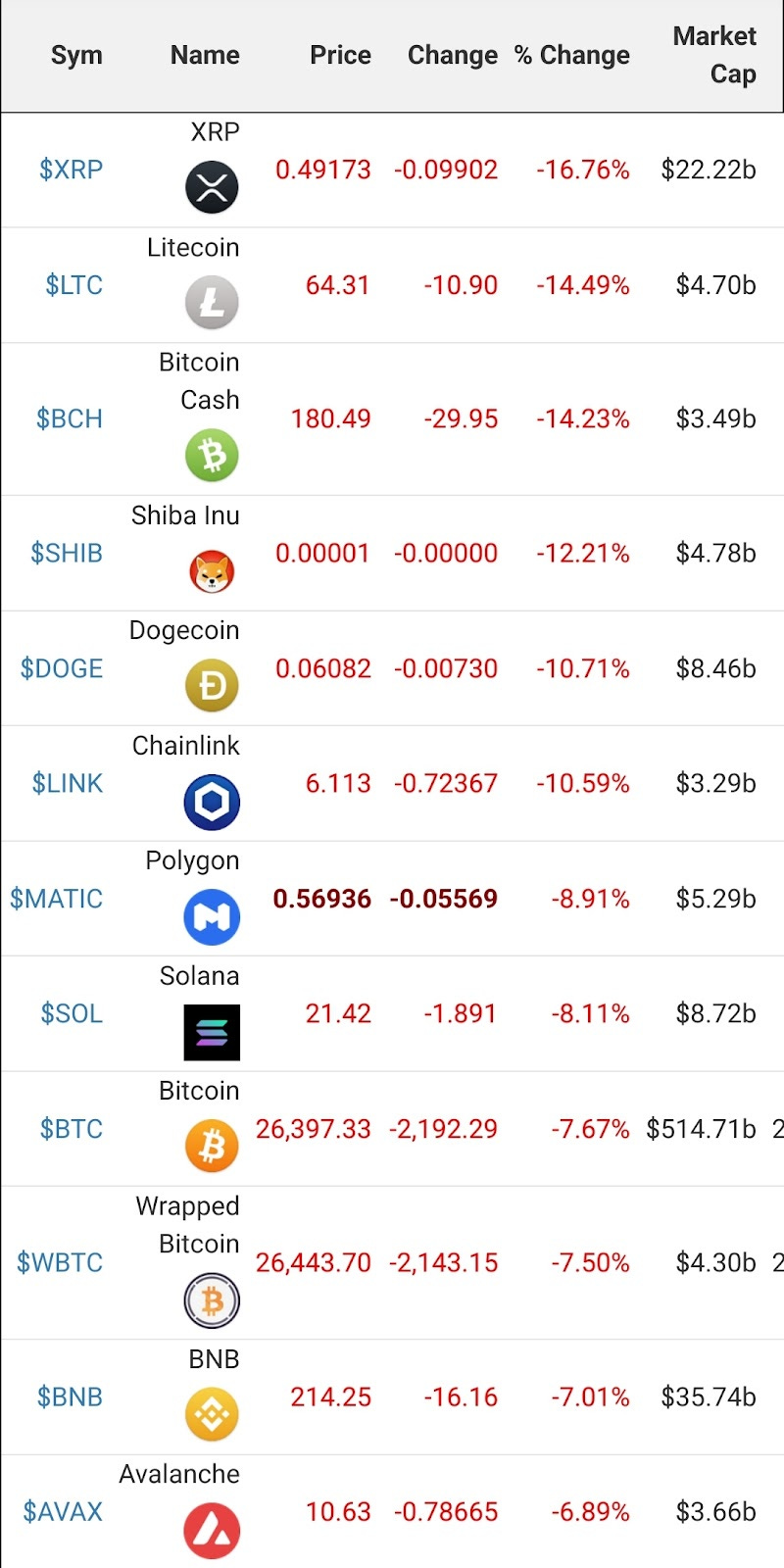This screenshot has width=784, height=1568.
Task: Open the $DOGE symbol link
Action: tap(61, 668)
